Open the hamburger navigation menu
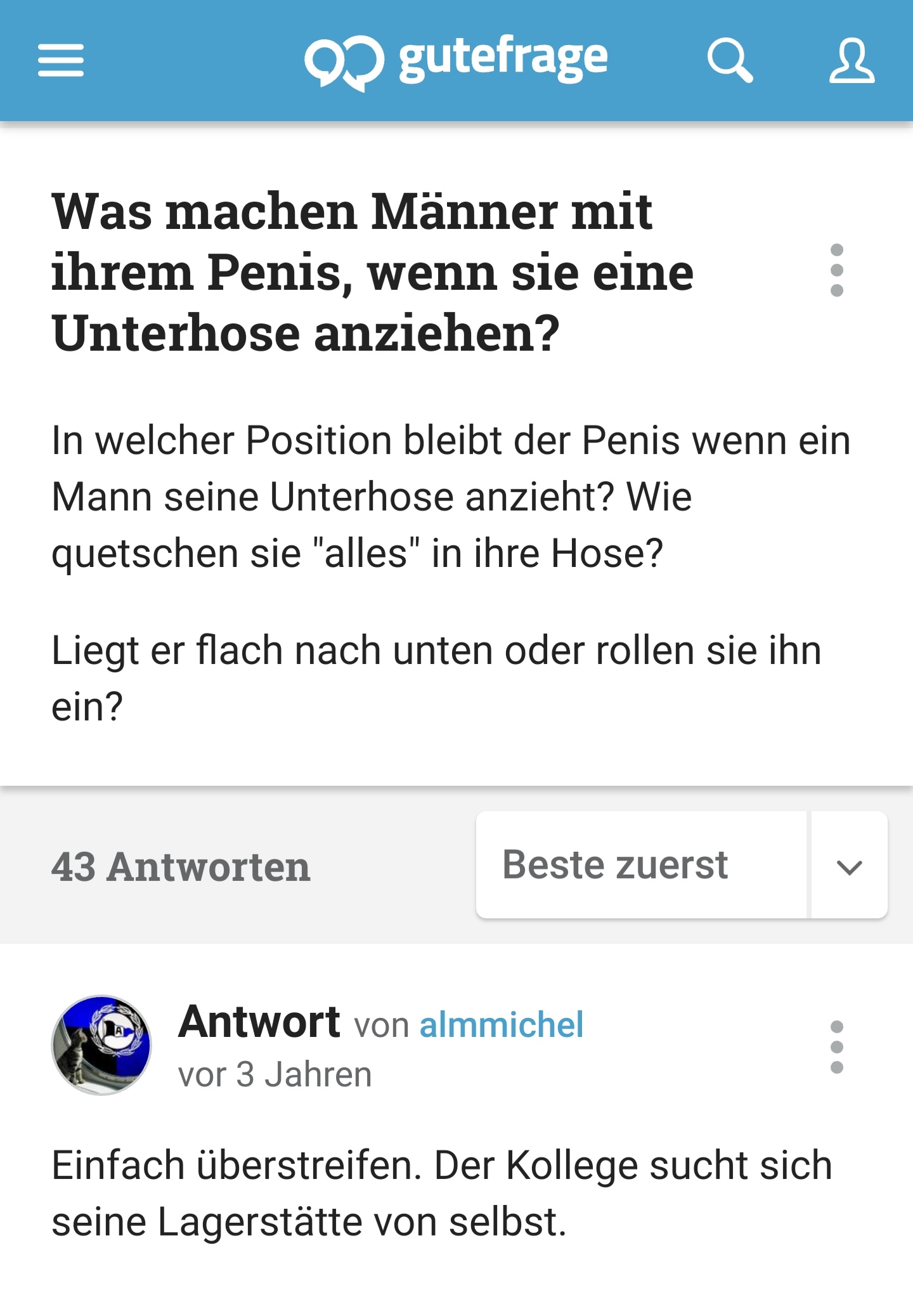This screenshot has height=1316, width=913. pyautogui.click(x=61, y=60)
